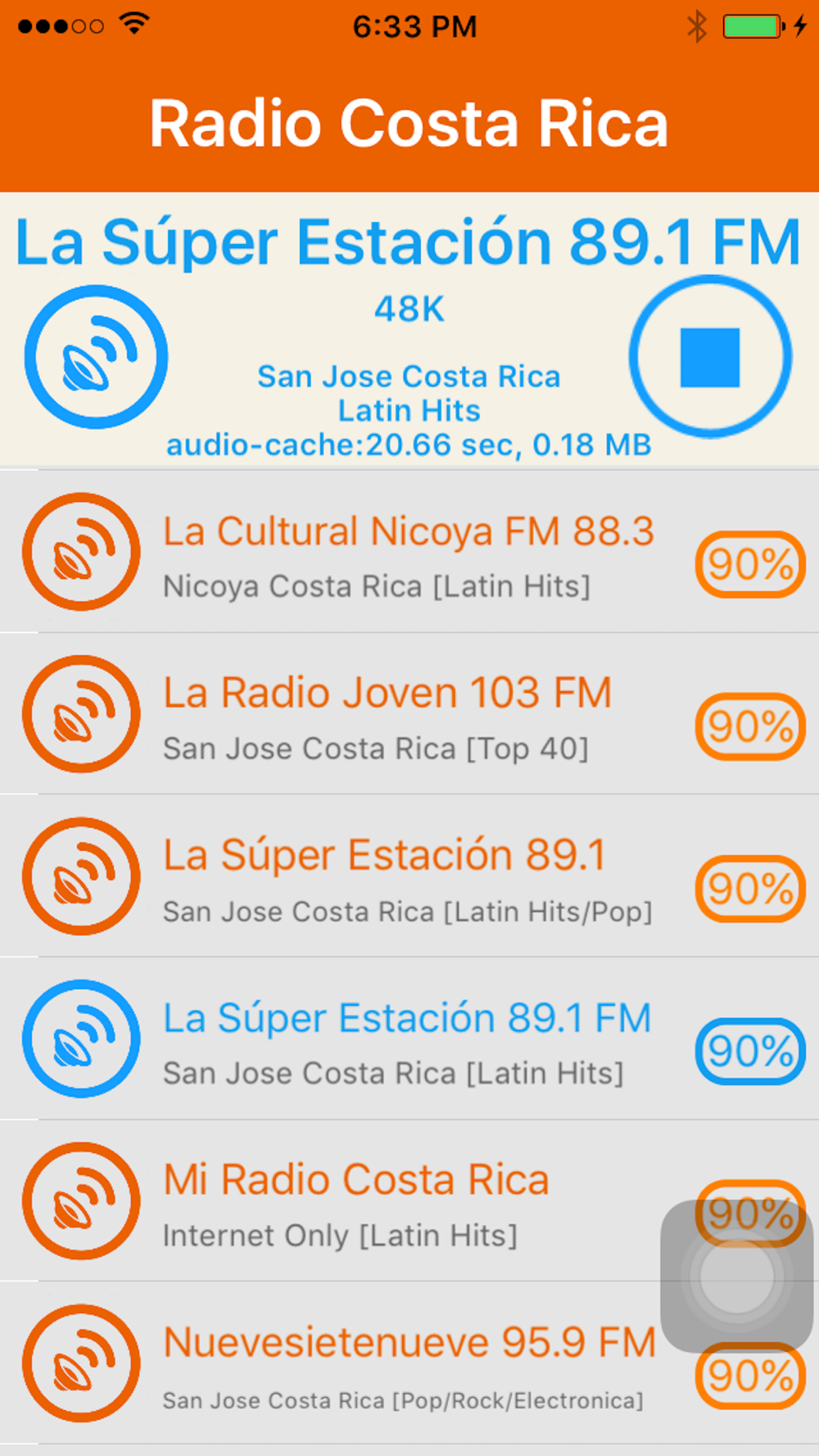Image resolution: width=819 pixels, height=1456 pixels.
Task: Play Mi Radio Costa Rica station
Action: [x=409, y=1201]
